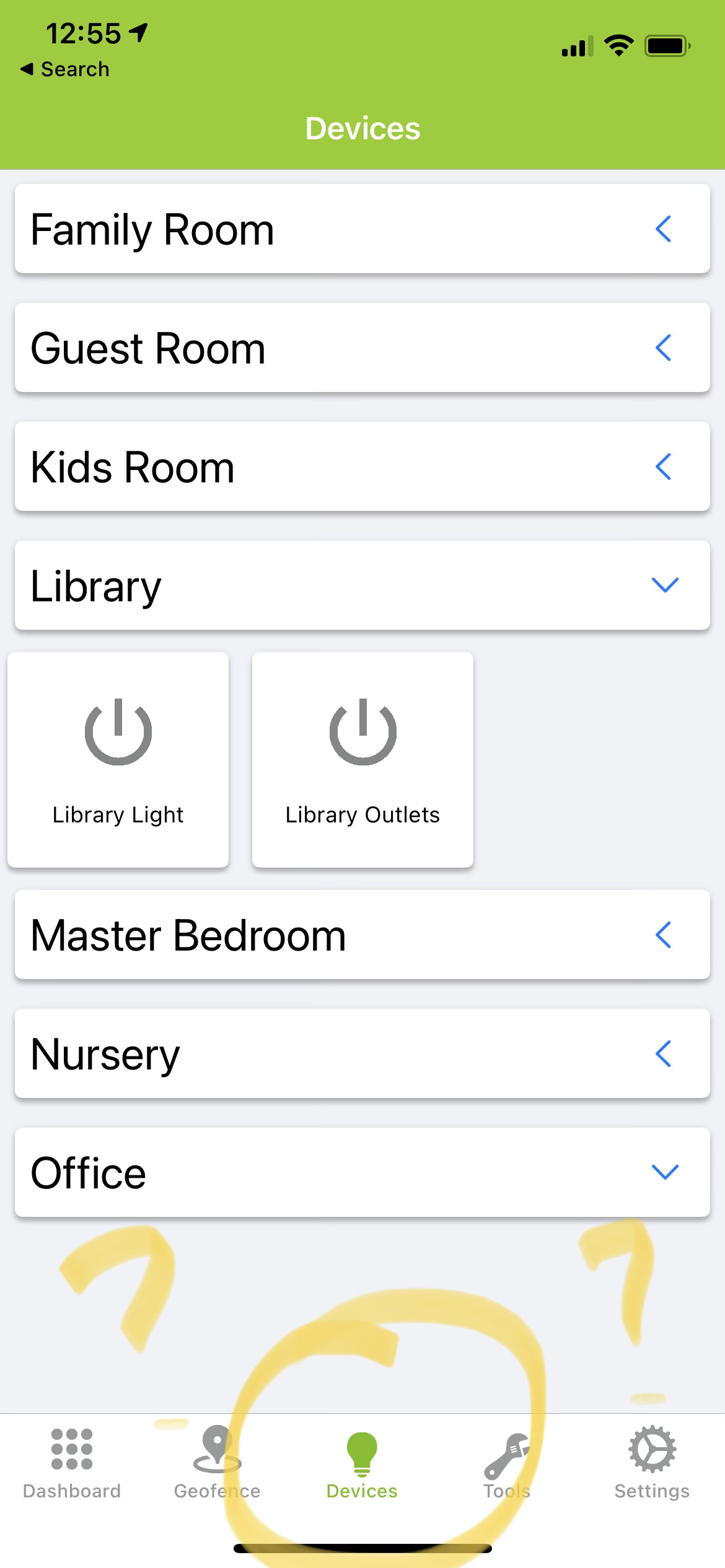This screenshot has height=1568, width=725.
Task: Expand the Kids Room section
Action: 362,467
